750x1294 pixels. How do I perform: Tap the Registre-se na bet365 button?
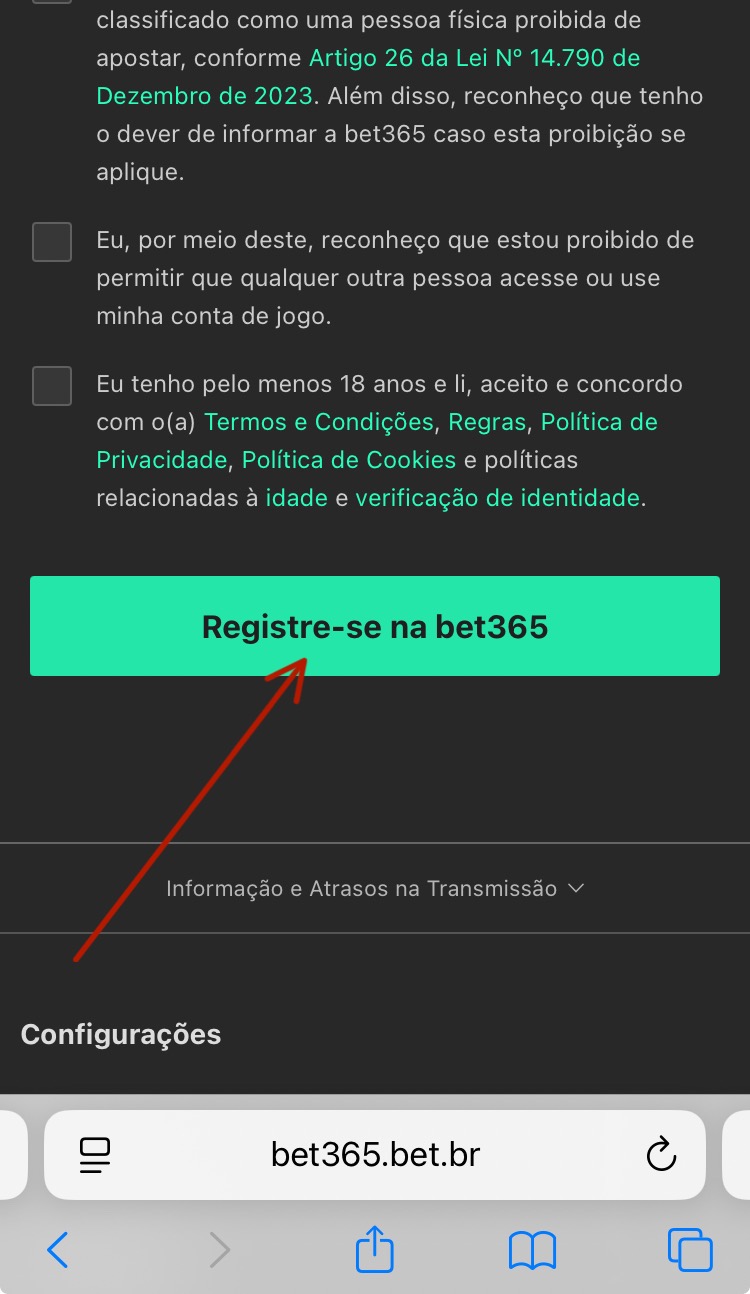pos(375,626)
